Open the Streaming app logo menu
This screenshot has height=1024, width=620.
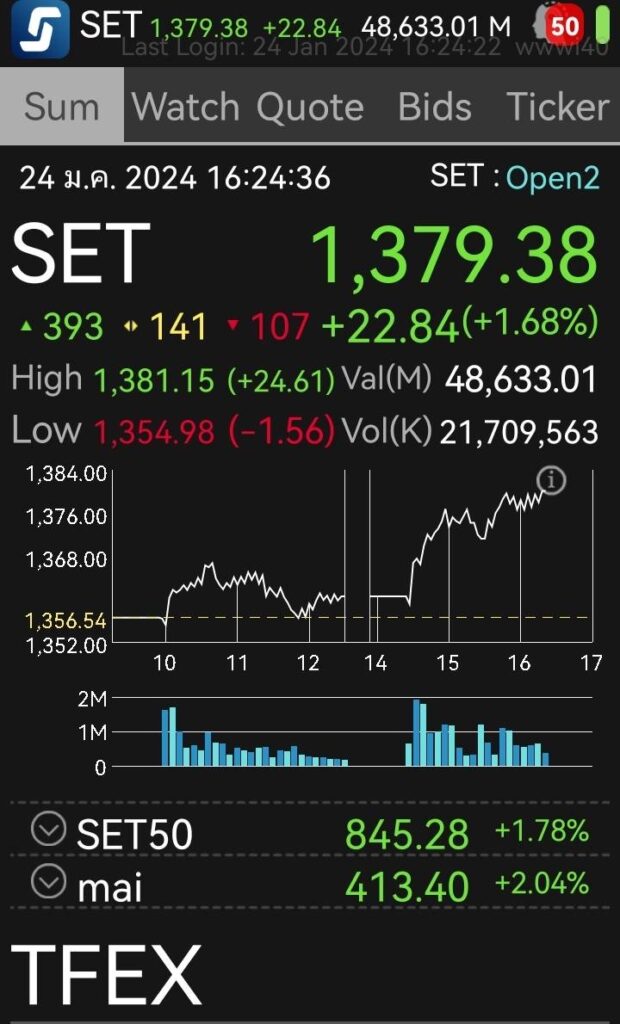tap(40, 28)
